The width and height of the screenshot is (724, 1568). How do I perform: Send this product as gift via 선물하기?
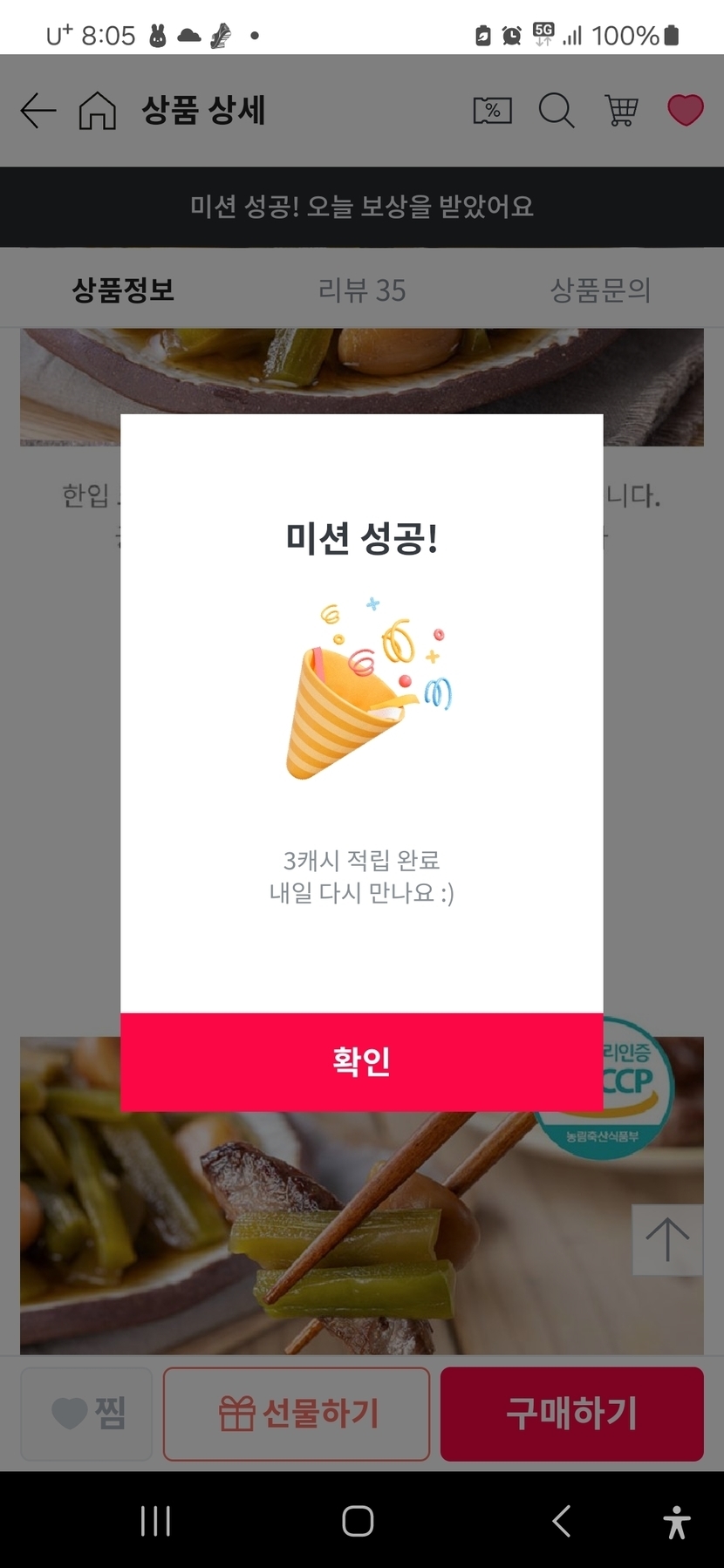pyautogui.click(x=297, y=1413)
